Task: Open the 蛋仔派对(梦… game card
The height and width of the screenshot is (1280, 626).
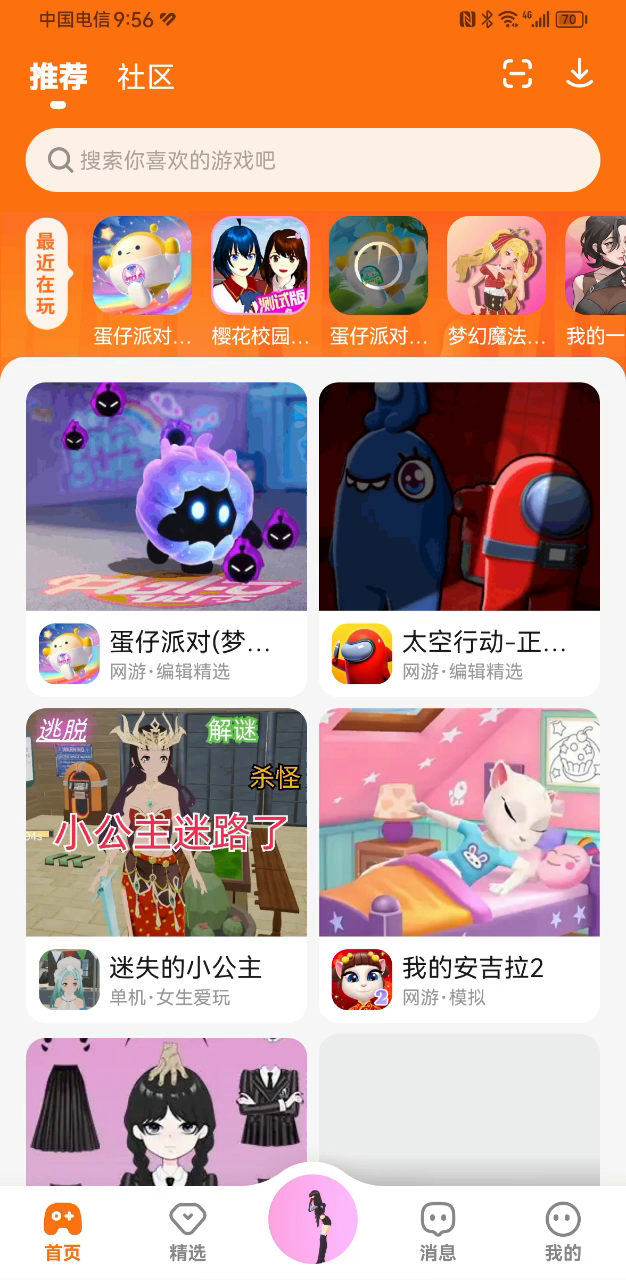Action: coord(166,539)
